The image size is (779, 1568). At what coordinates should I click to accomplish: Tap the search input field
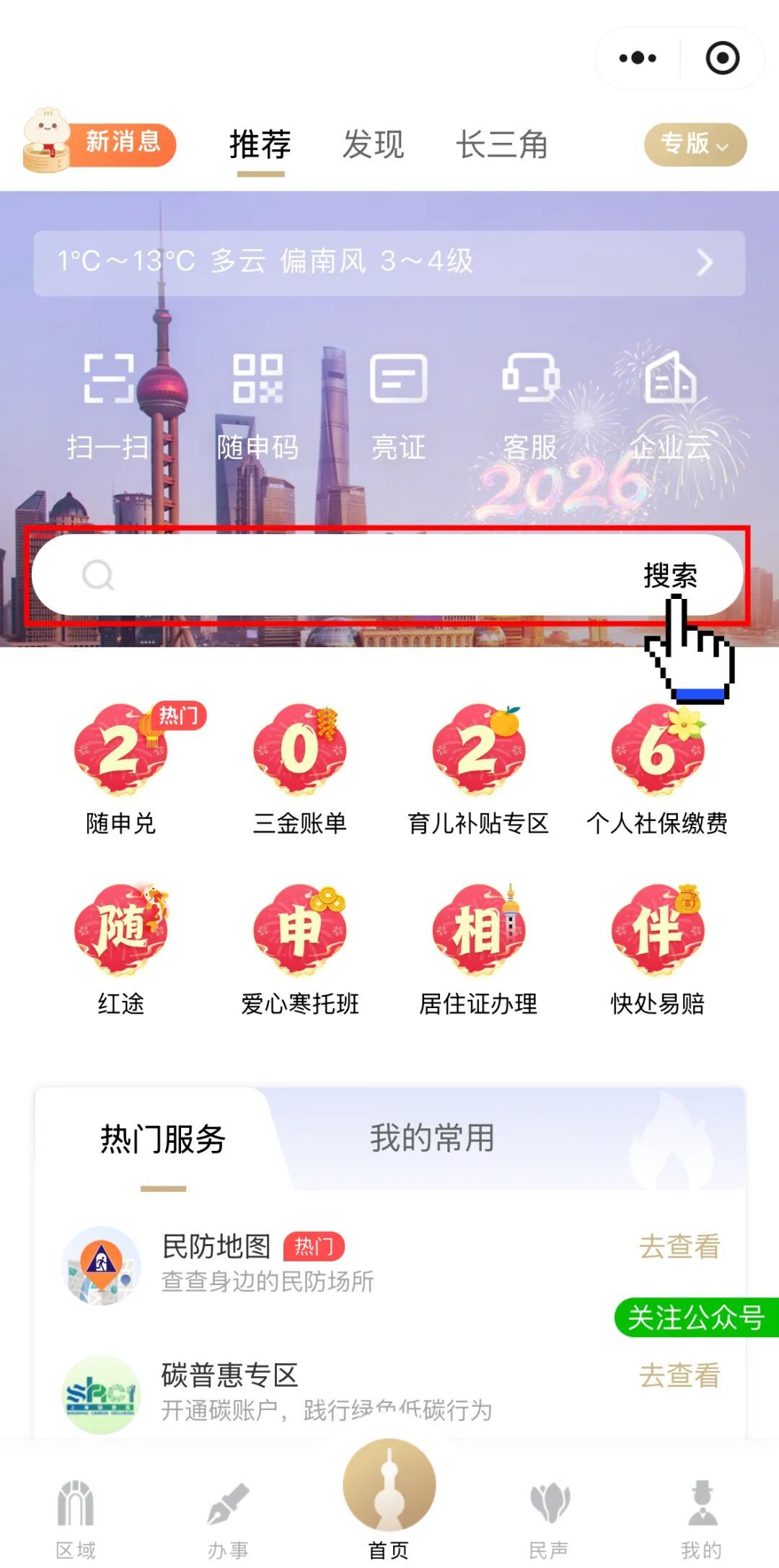click(x=346, y=575)
